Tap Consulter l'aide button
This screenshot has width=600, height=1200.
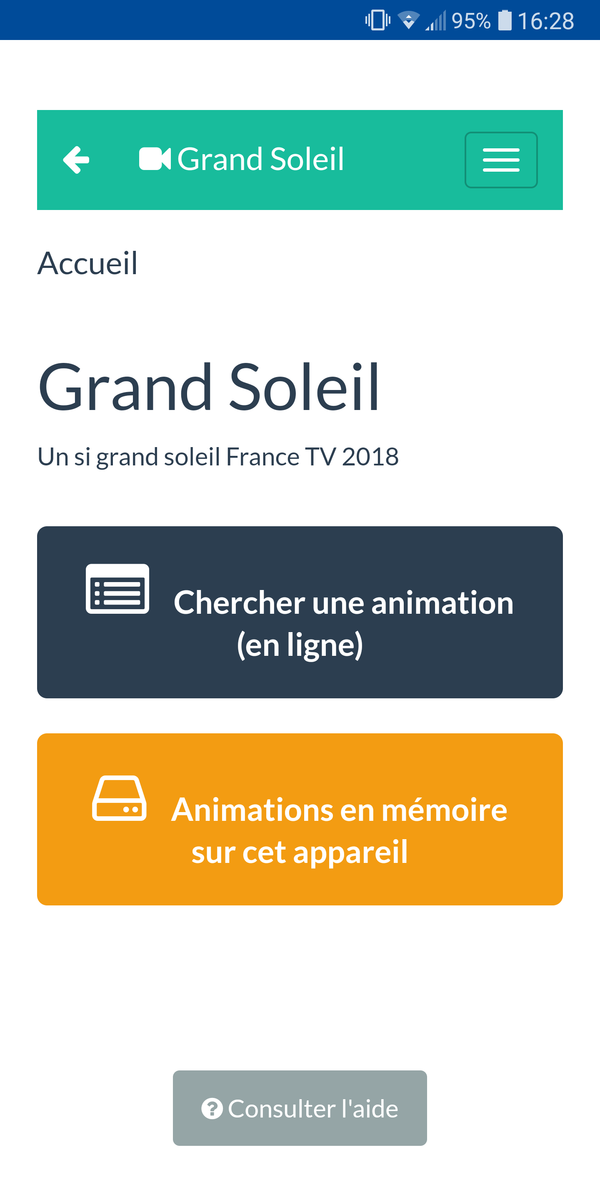pyautogui.click(x=300, y=1108)
